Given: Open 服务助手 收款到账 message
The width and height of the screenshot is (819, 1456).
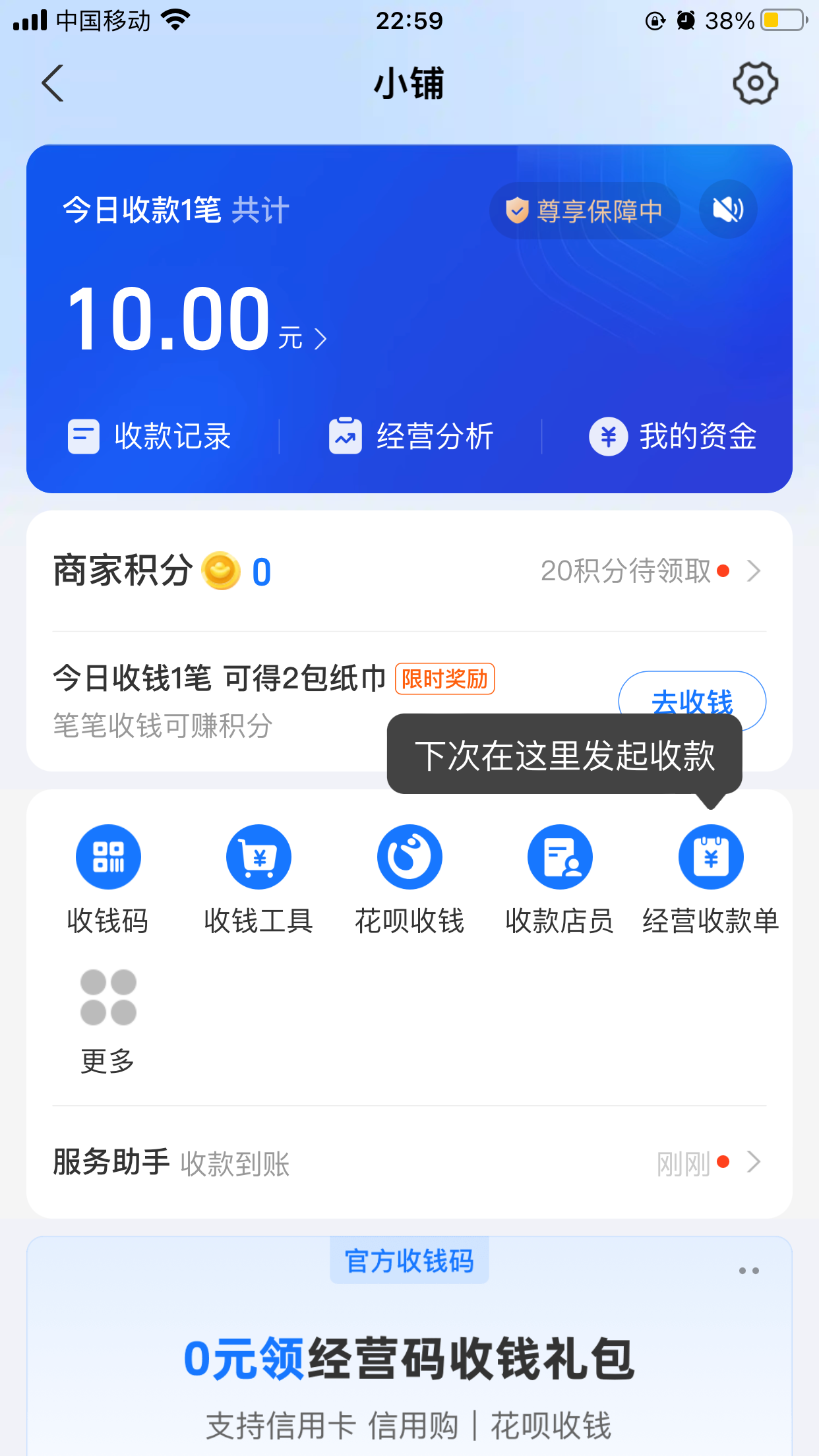Looking at the screenshot, I should [409, 1162].
